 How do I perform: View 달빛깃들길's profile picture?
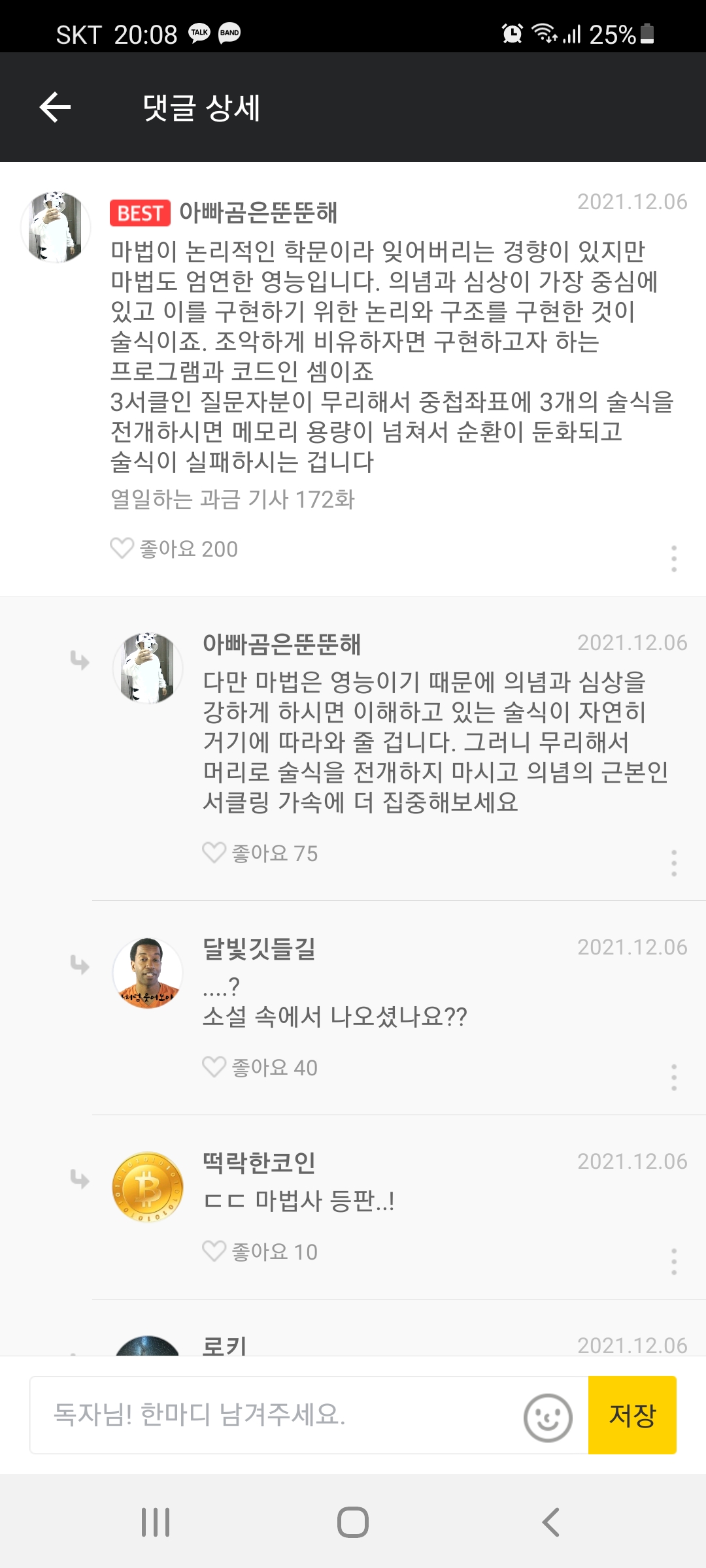(x=148, y=973)
